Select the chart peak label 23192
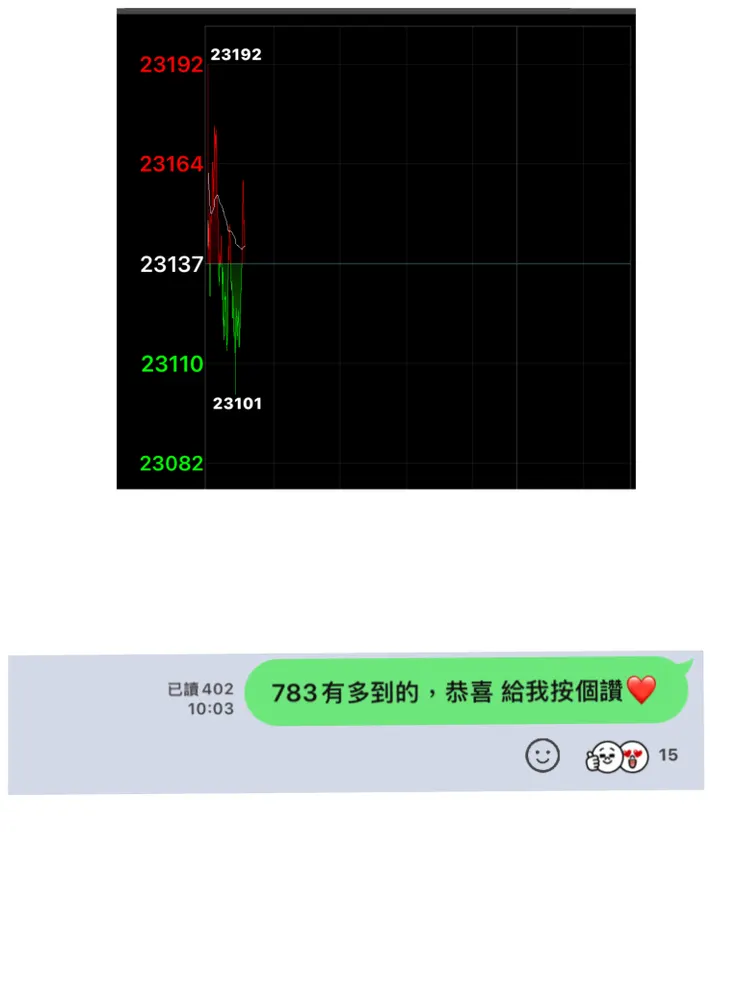Image resolution: width=740 pixels, height=987 pixels. click(238, 54)
